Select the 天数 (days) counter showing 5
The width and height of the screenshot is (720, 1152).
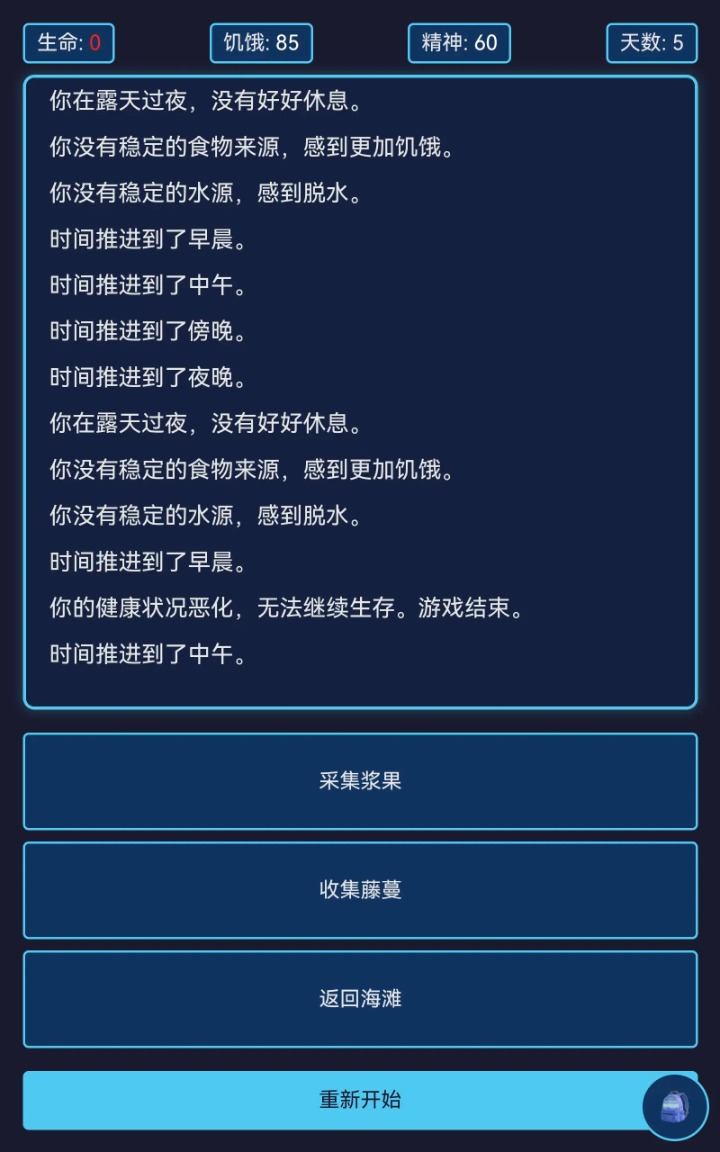point(652,43)
